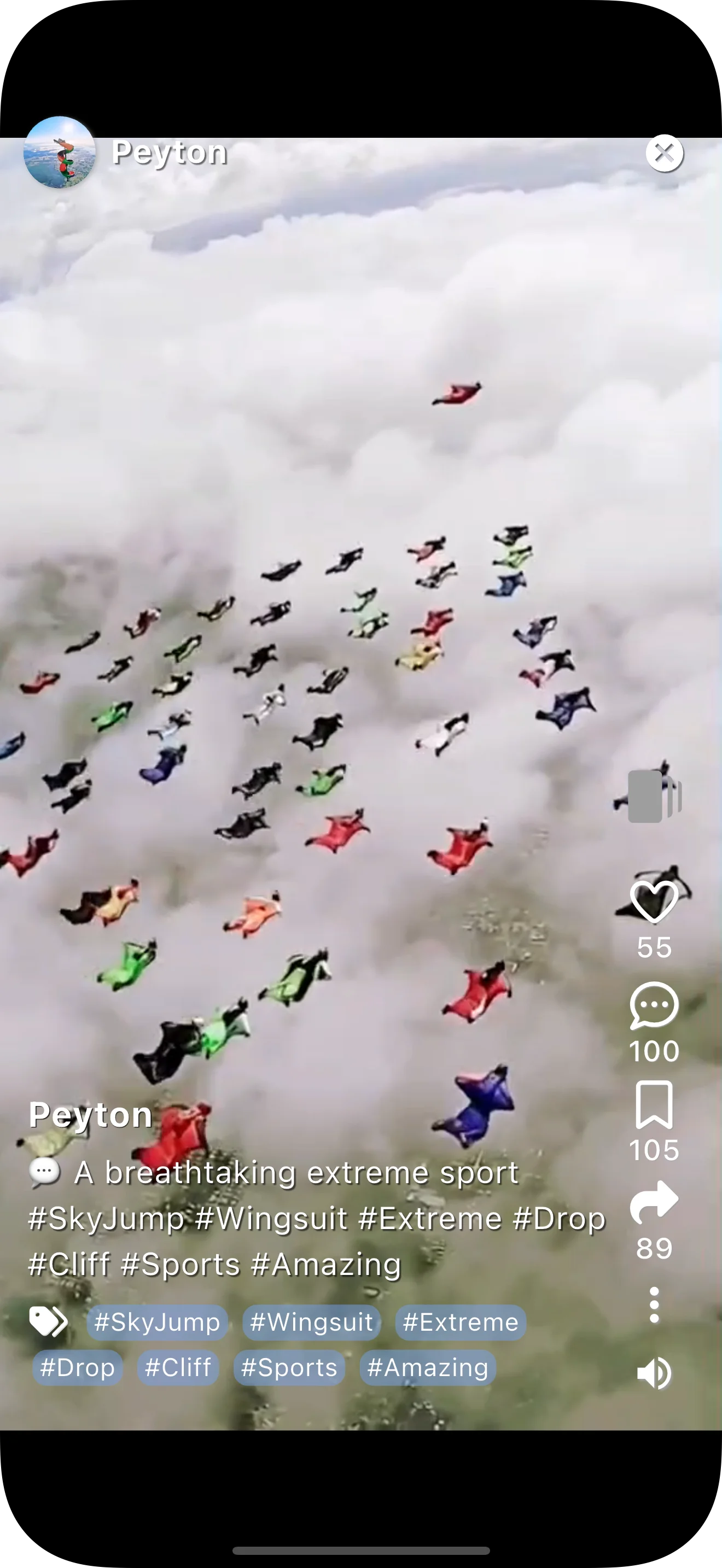Select the #Extreme tag chip
Image resolution: width=722 pixels, height=1568 pixels.
click(x=460, y=1322)
